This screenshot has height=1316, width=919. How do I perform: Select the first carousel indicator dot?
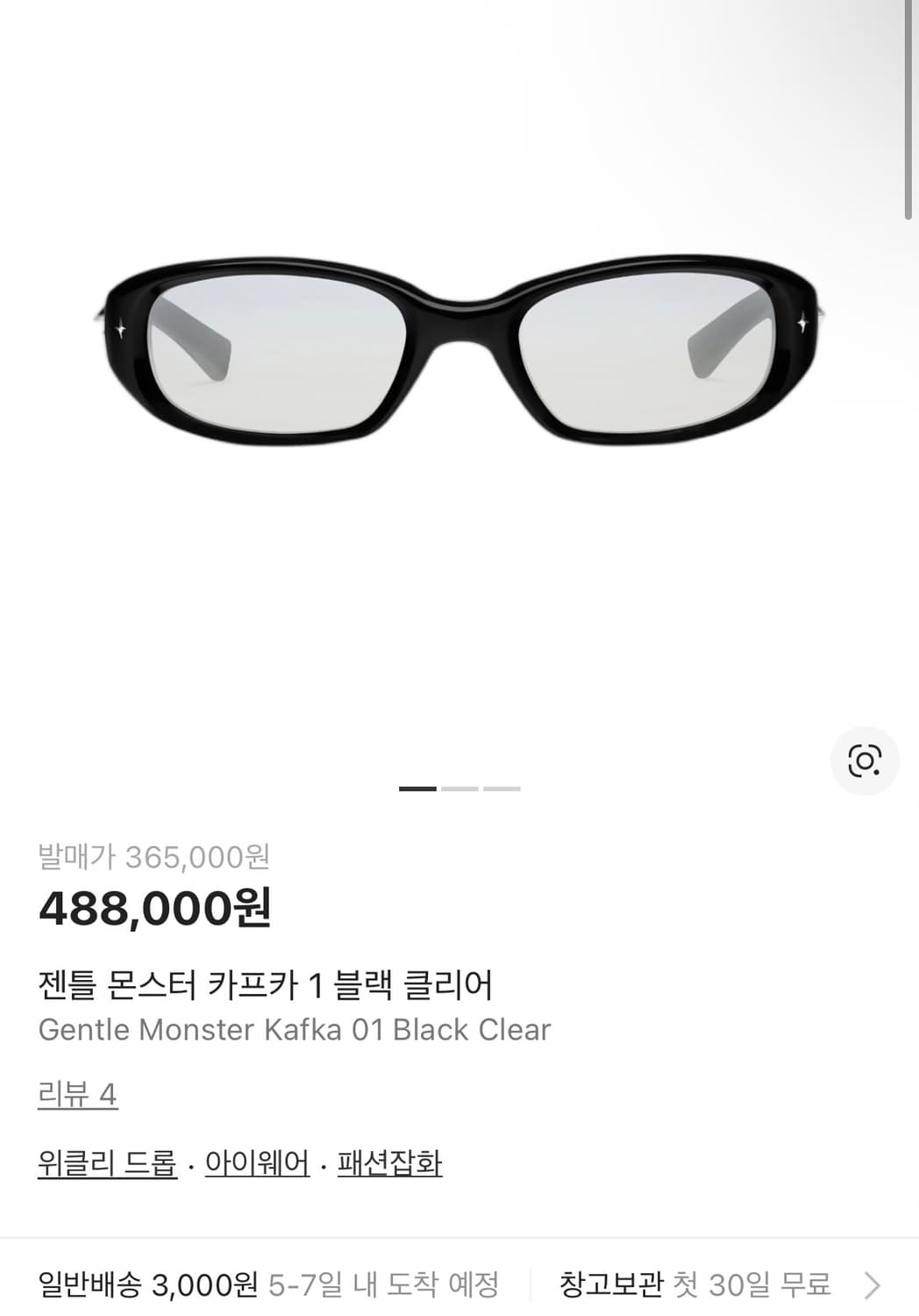(x=417, y=788)
